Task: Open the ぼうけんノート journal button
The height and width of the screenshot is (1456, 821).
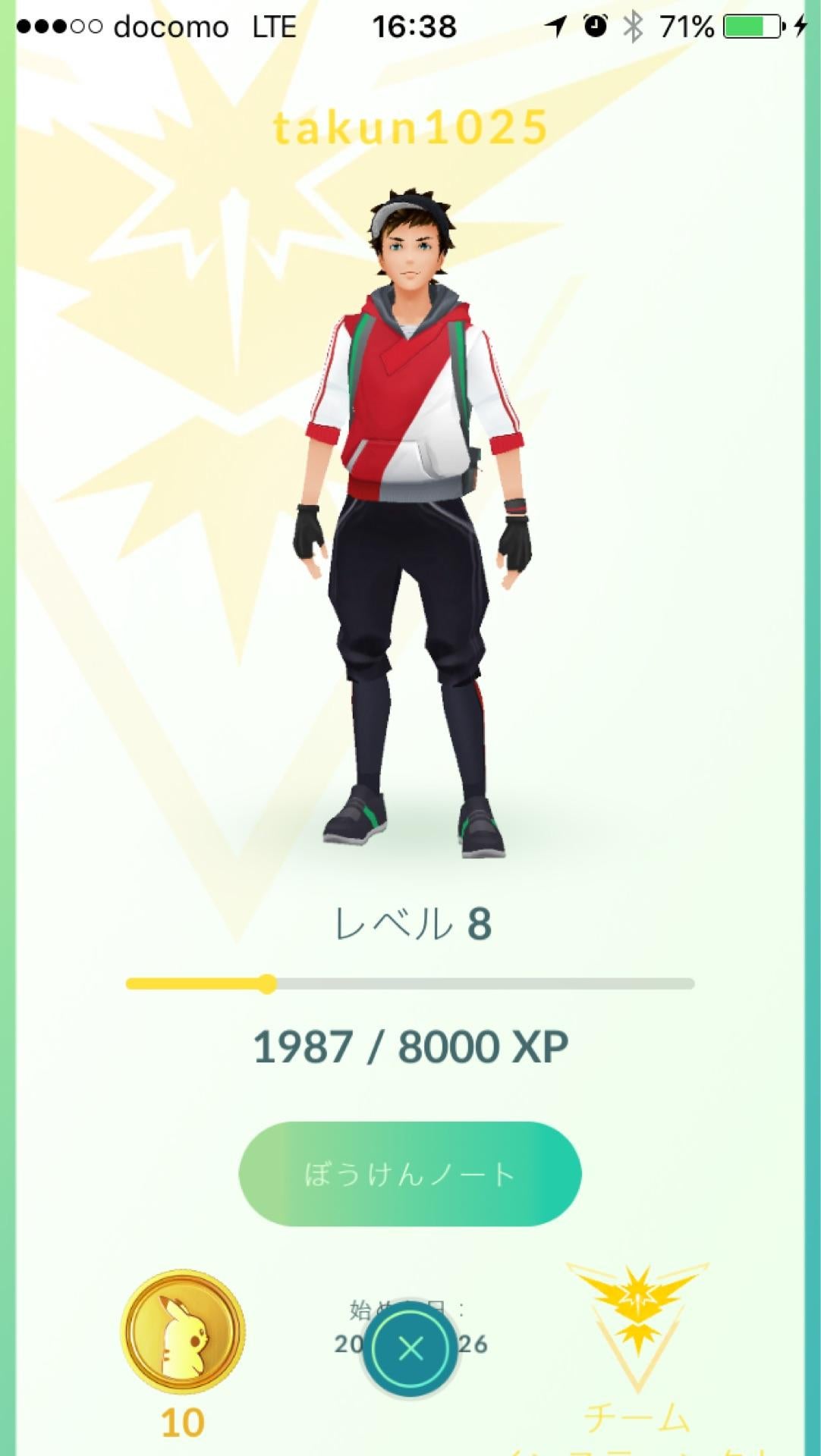Action: [x=410, y=1173]
